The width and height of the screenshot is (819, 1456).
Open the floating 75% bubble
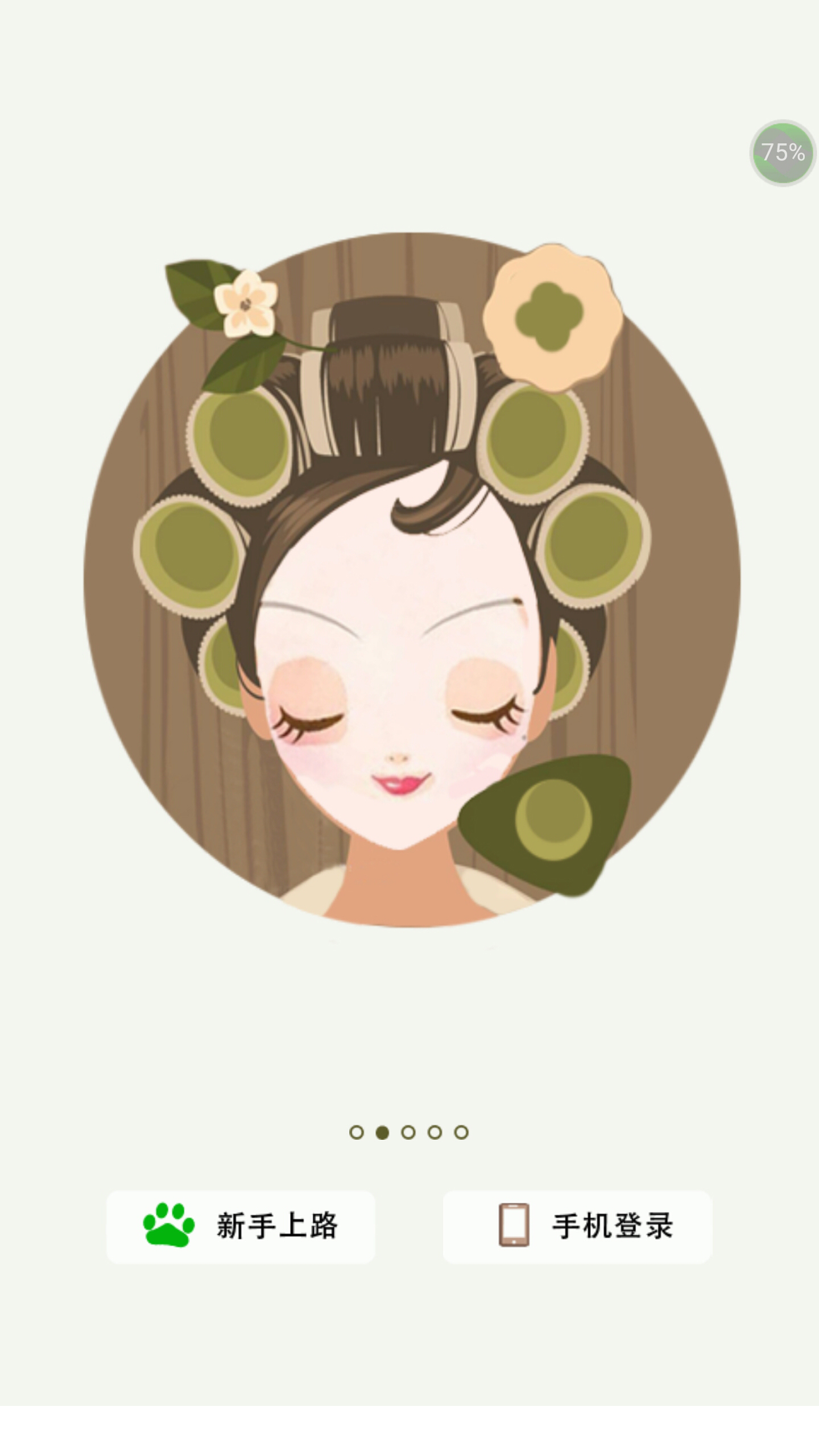783,152
